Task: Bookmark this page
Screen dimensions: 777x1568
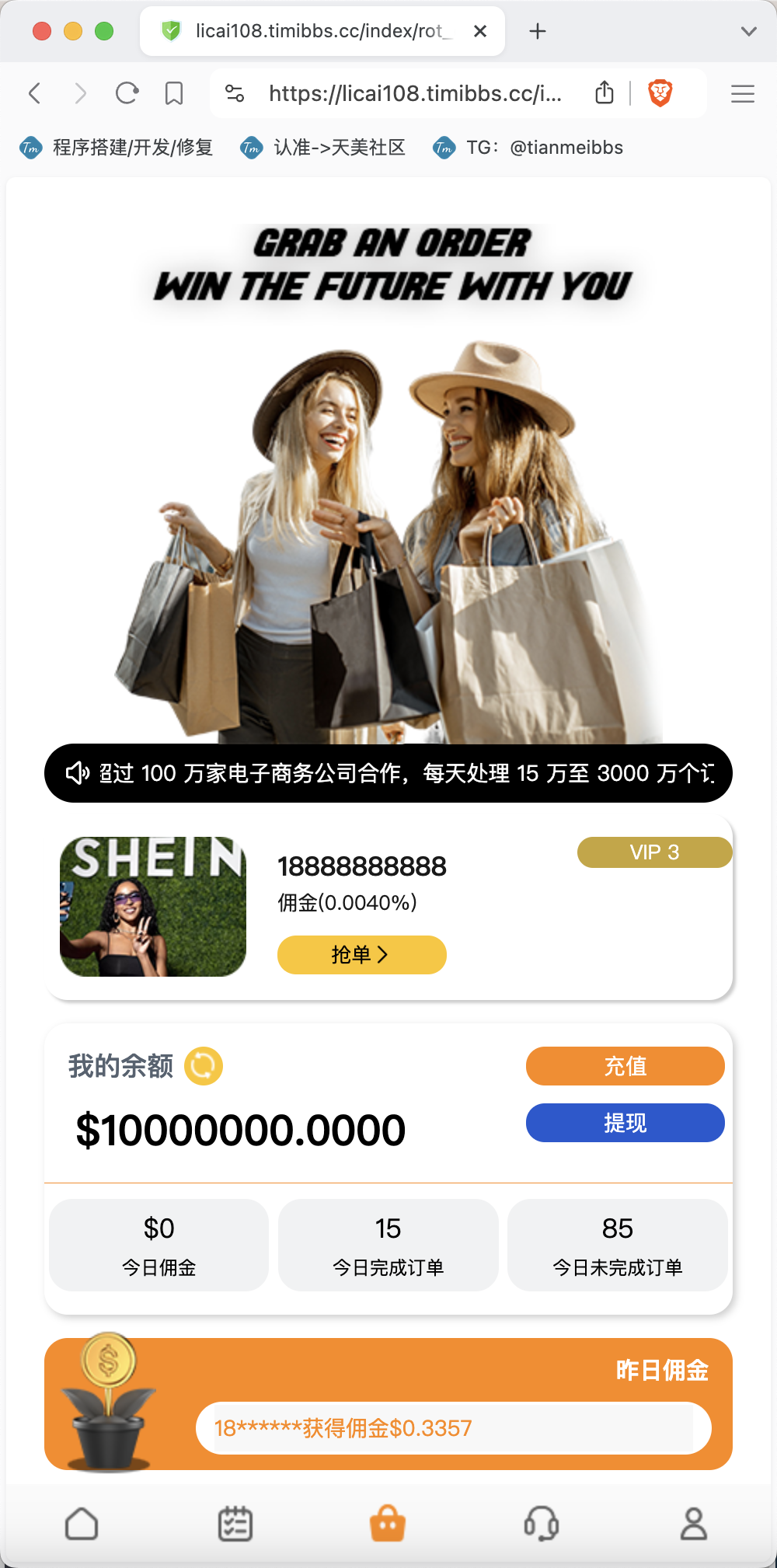Action: tap(174, 94)
